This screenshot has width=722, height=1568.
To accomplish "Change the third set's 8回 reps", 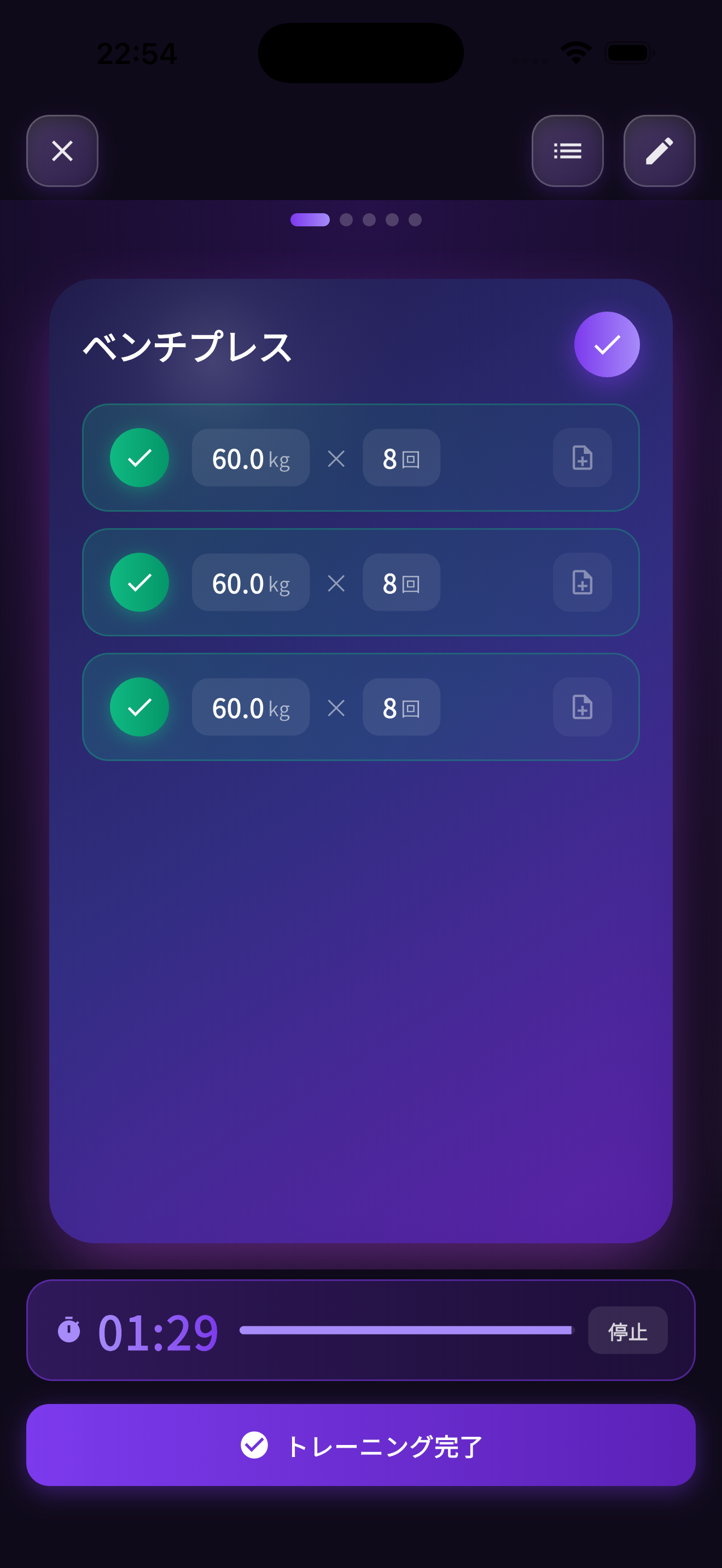I will pos(401,707).
